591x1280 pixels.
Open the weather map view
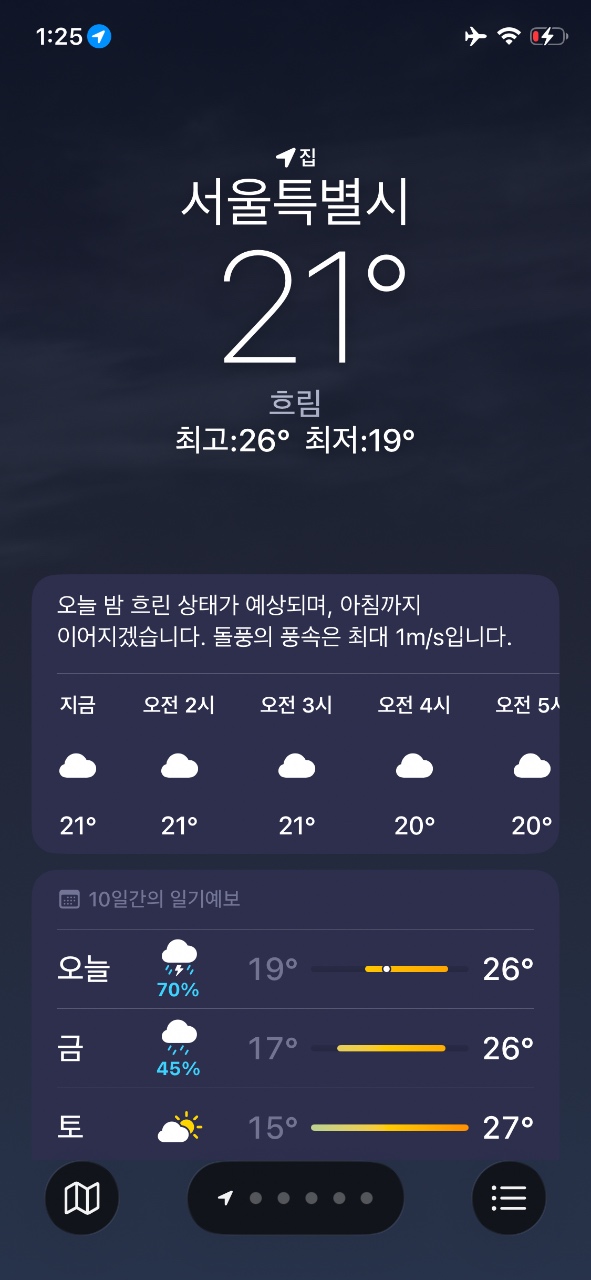pyautogui.click(x=82, y=1198)
